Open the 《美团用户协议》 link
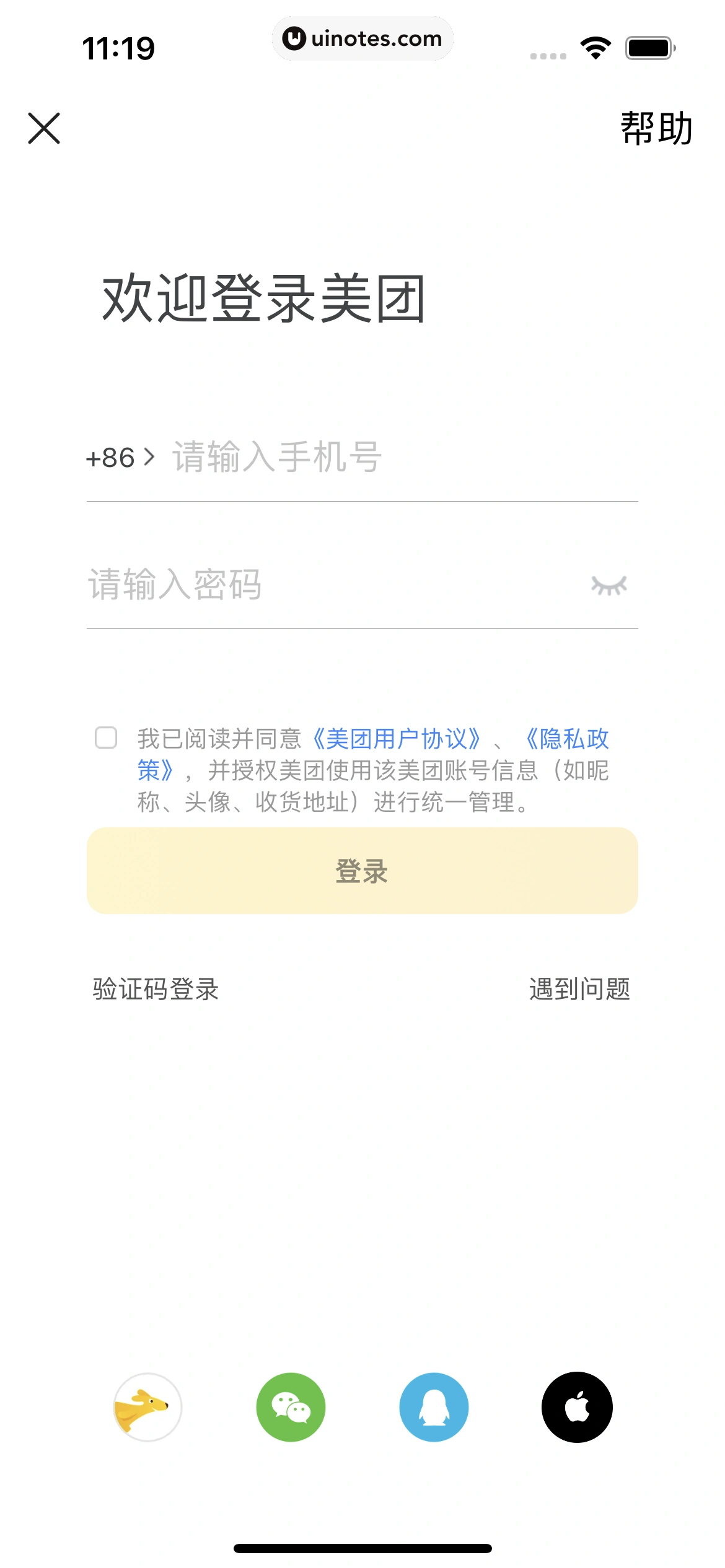The image size is (725, 1568). point(397,739)
